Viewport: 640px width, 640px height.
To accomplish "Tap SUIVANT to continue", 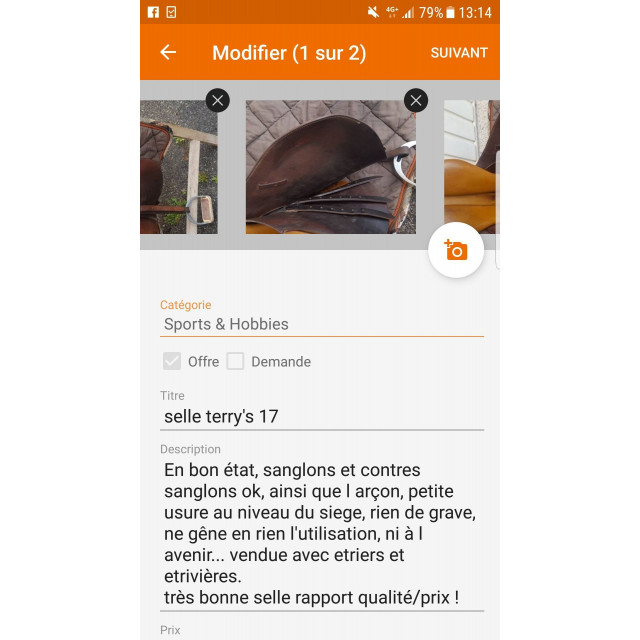I will click(x=459, y=53).
